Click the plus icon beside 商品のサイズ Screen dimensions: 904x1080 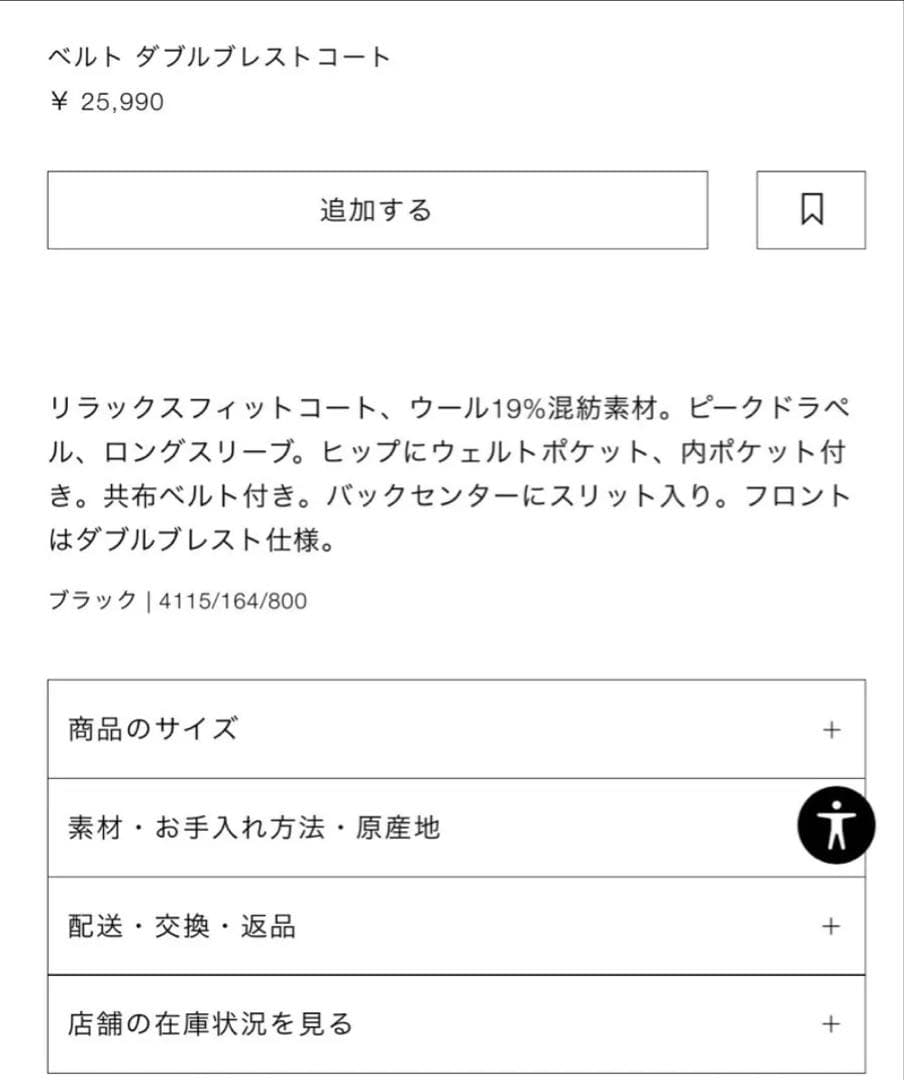(x=831, y=730)
